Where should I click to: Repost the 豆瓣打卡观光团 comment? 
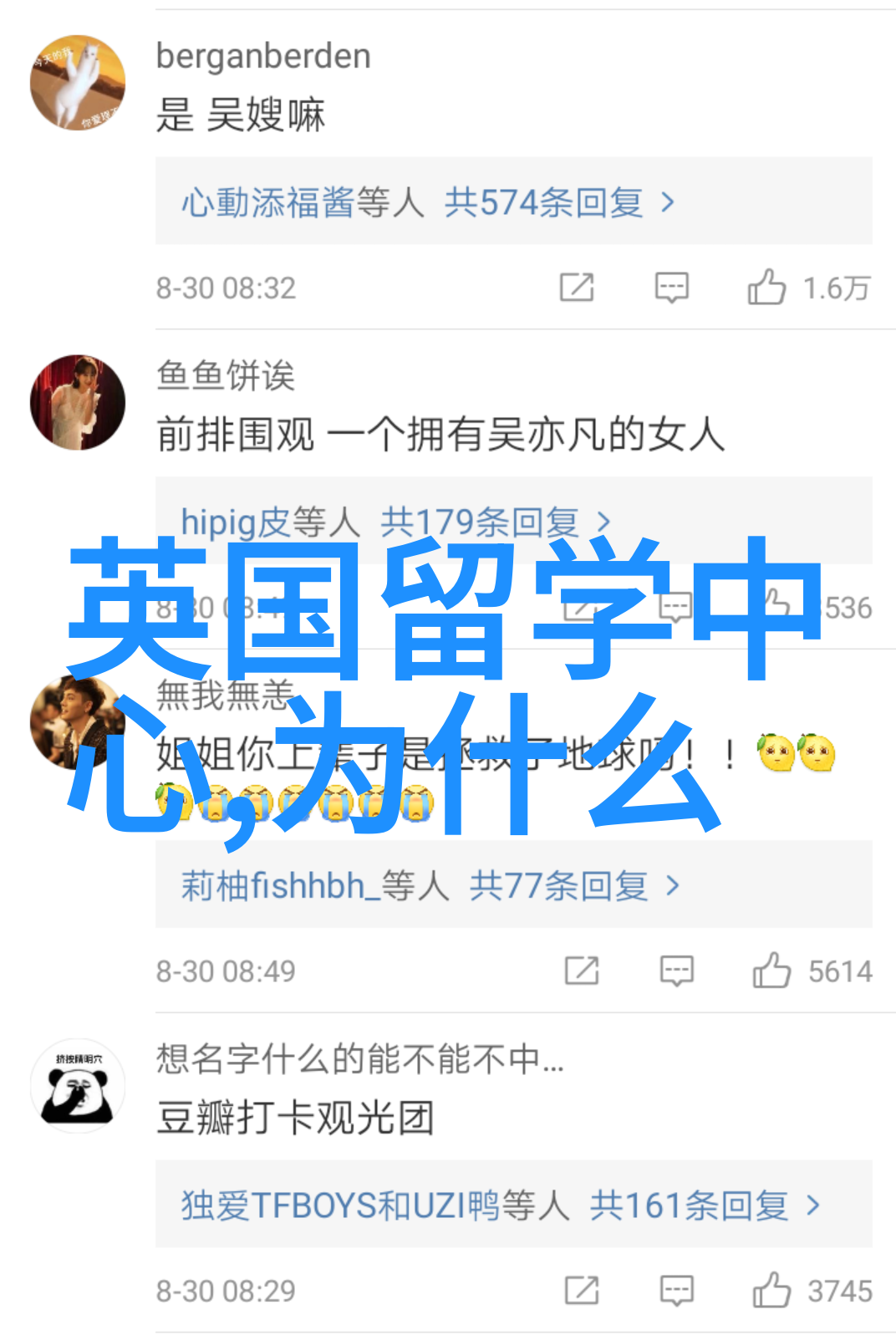[x=582, y=1290]
